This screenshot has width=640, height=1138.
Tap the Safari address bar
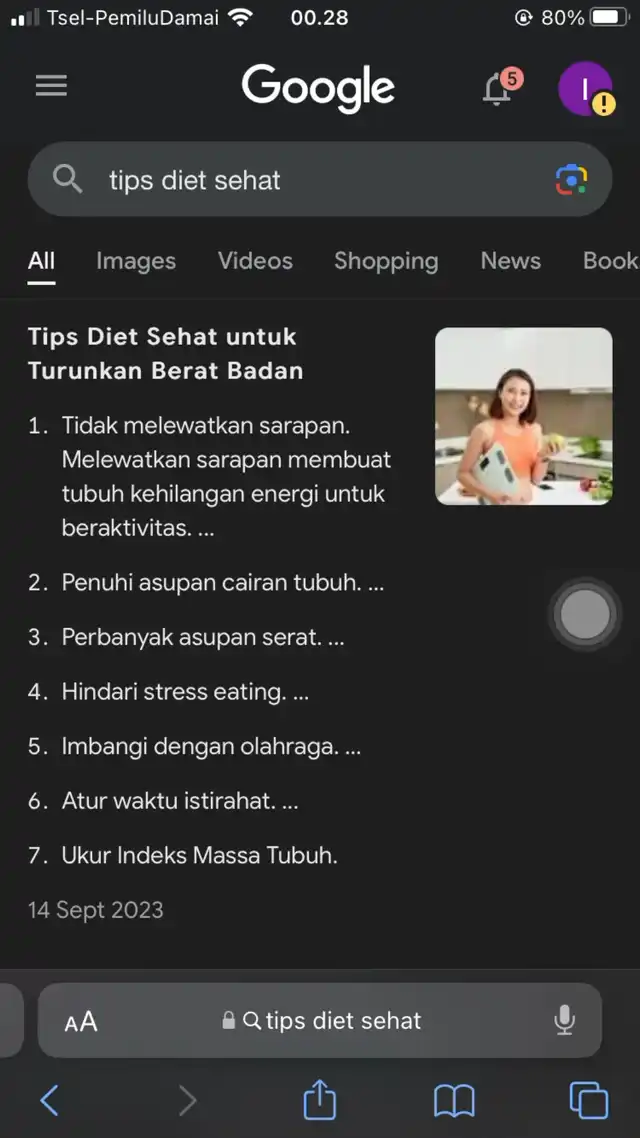(320, 1020)
